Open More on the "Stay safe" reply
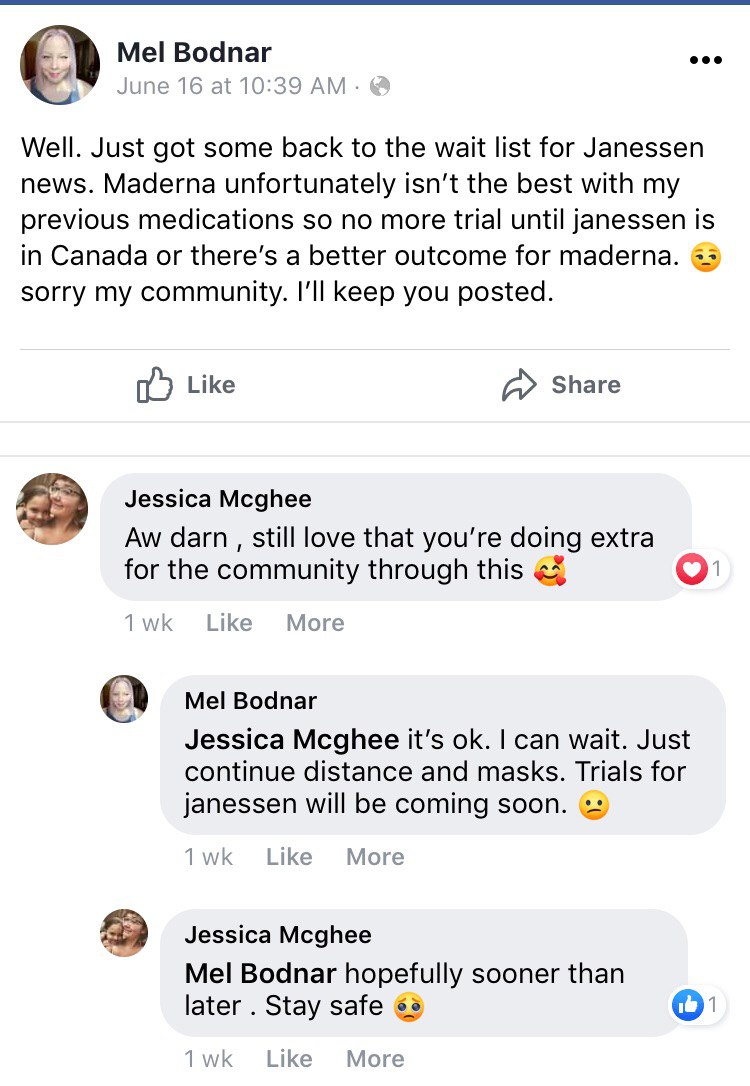750x1086 pixels. 375,1058
